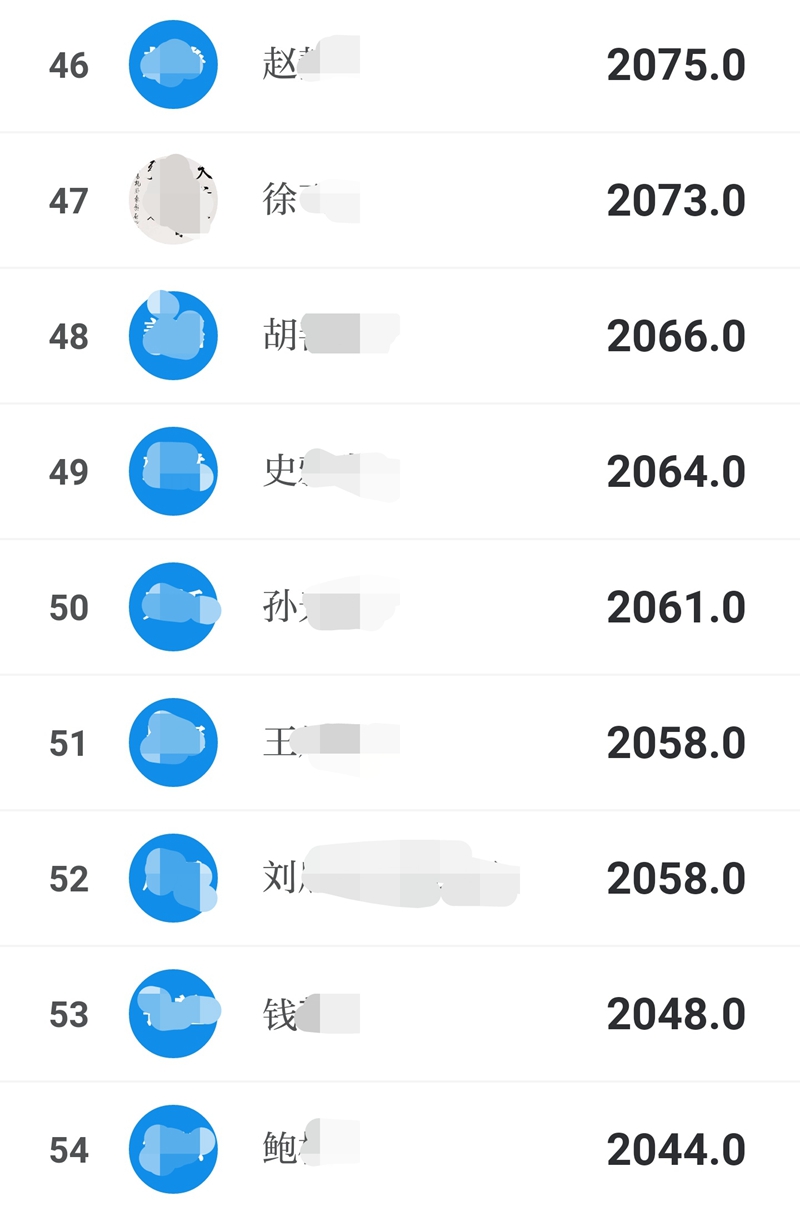Open the avatar of rank 50 player 孙
Screen dimensions: 800x1216
[x=173, y=607]
